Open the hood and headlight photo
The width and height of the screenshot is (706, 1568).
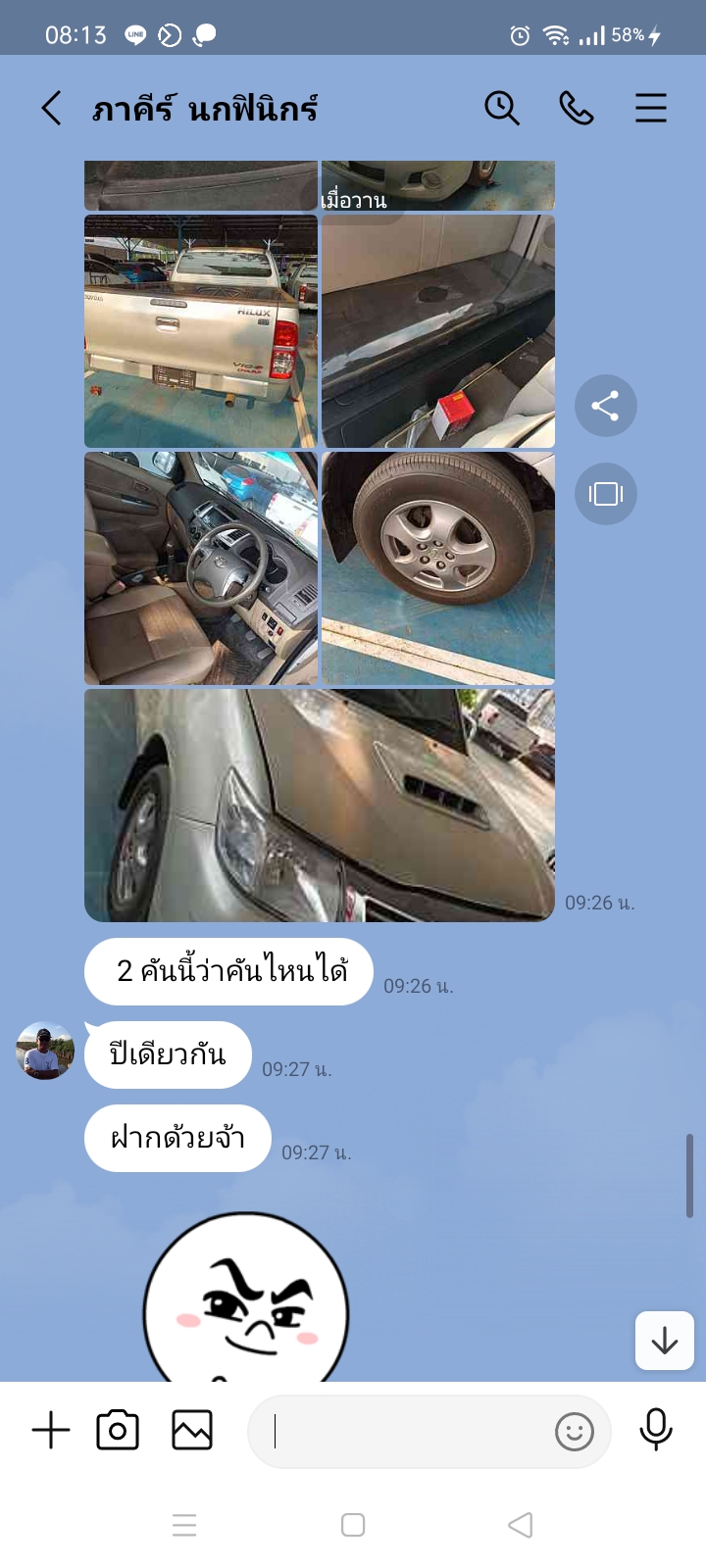coord(320,806)
